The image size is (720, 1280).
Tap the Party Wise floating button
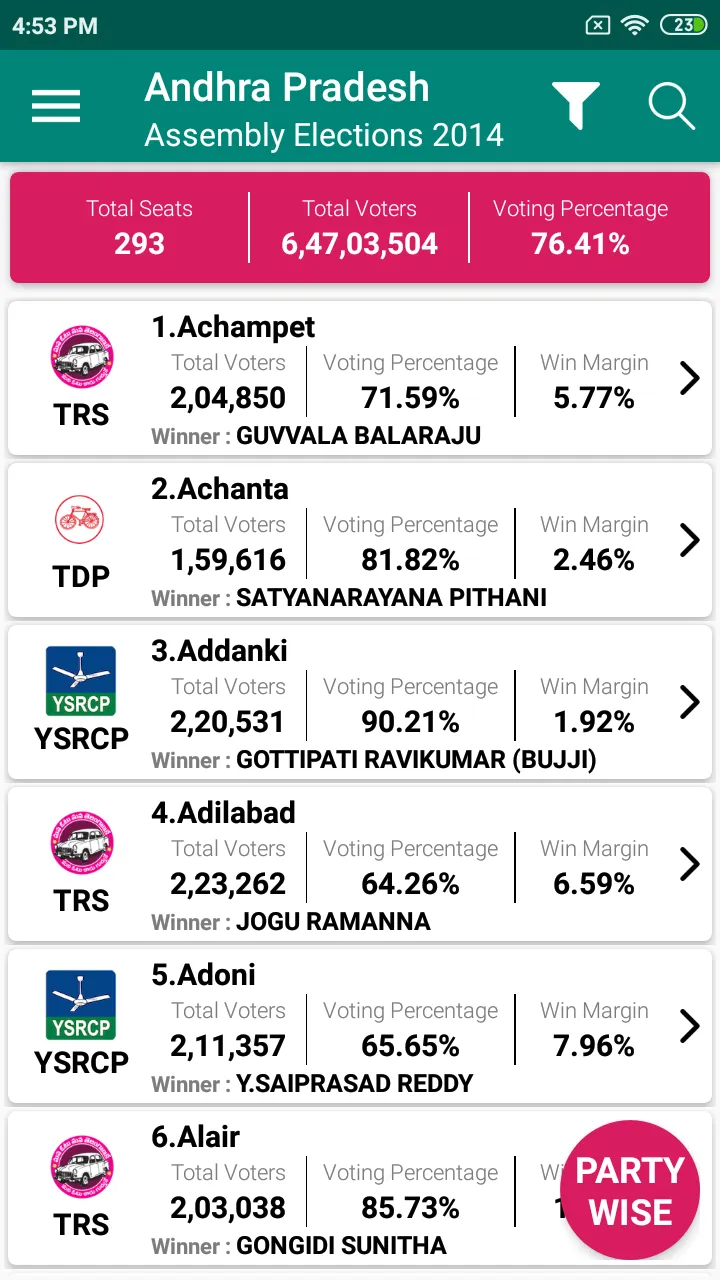coord(630,1190)
